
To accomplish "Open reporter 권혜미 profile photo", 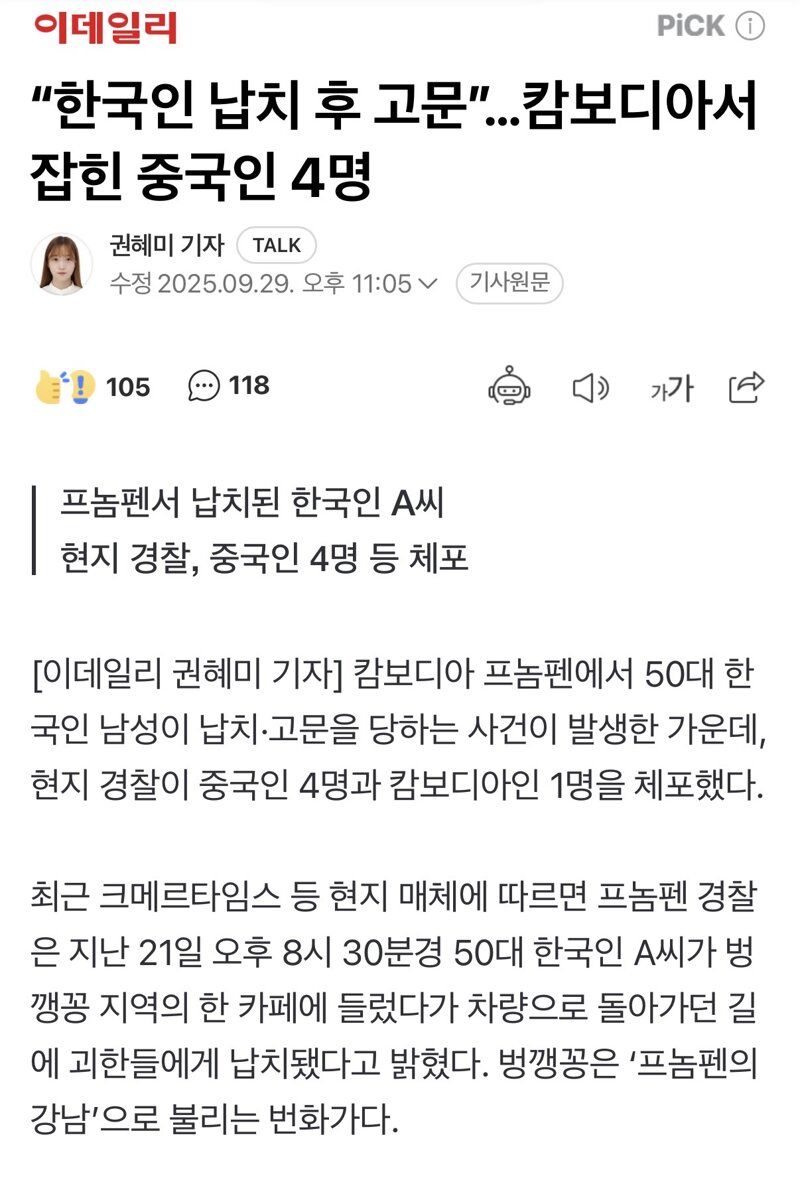I will point(62,265).
